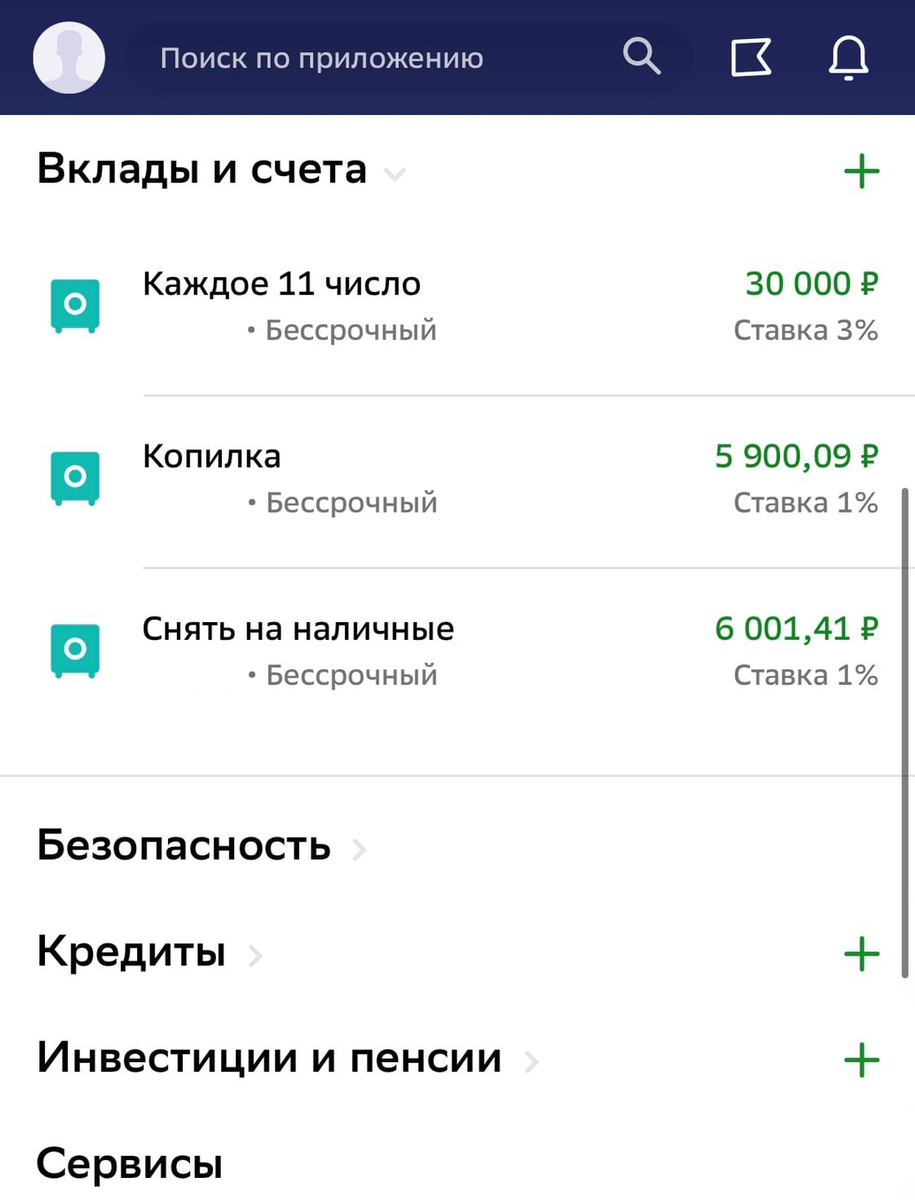
Task: Tap the app search field
Action: (x=380, y=58)
